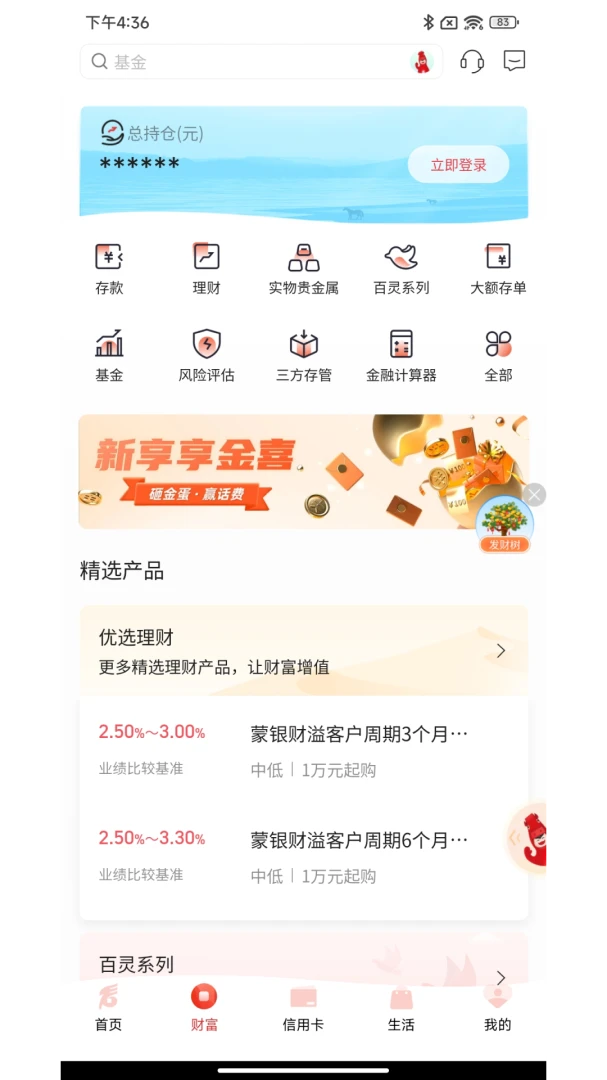Tap the 基金 search box
Screen dimensions: 607x1080
[x=240, y=62]
